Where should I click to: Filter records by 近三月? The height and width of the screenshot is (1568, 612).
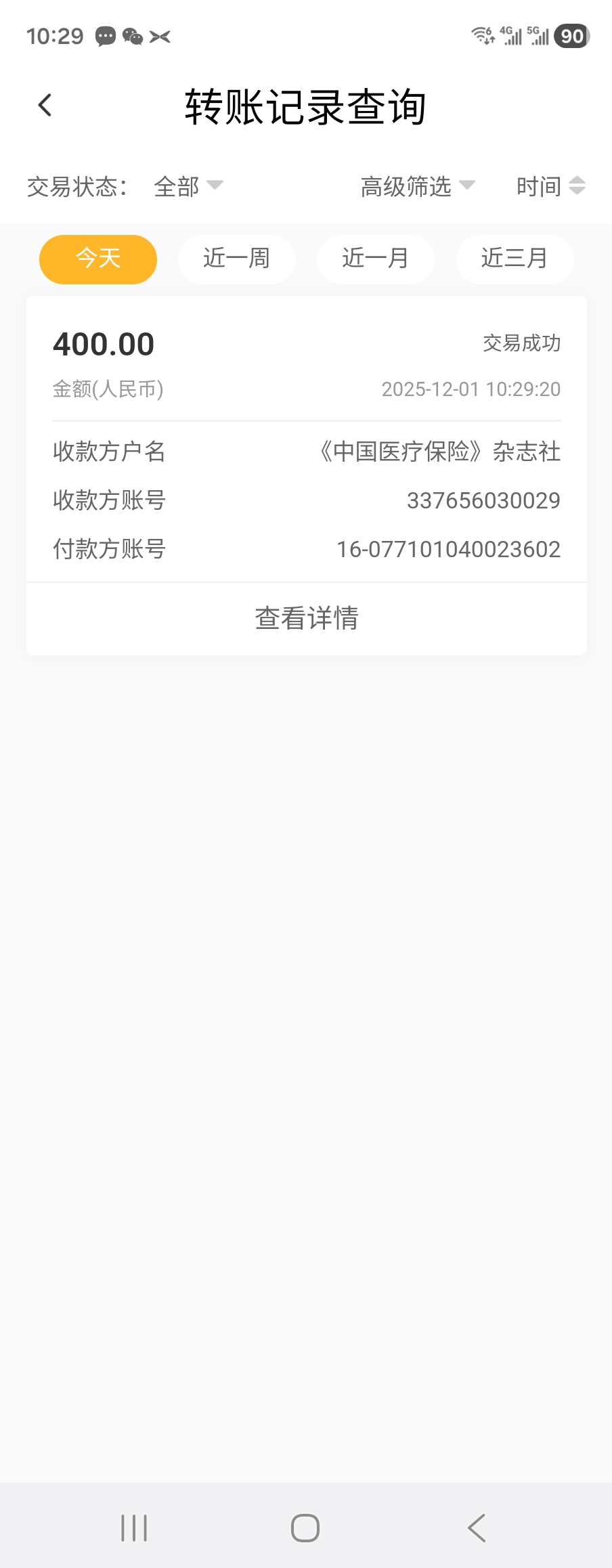pyautogui.click(x=515, y=259)
